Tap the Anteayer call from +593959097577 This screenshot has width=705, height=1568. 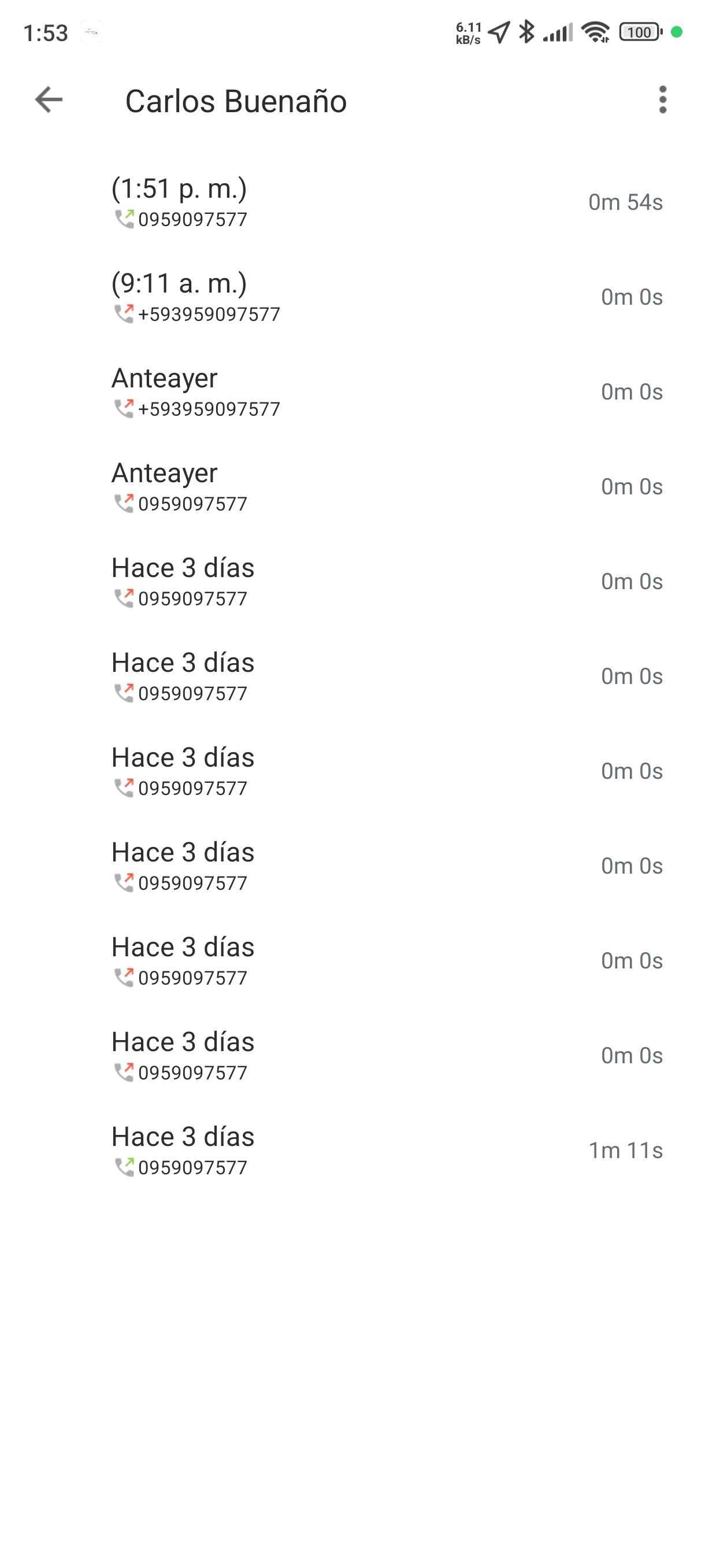point(353,392)
